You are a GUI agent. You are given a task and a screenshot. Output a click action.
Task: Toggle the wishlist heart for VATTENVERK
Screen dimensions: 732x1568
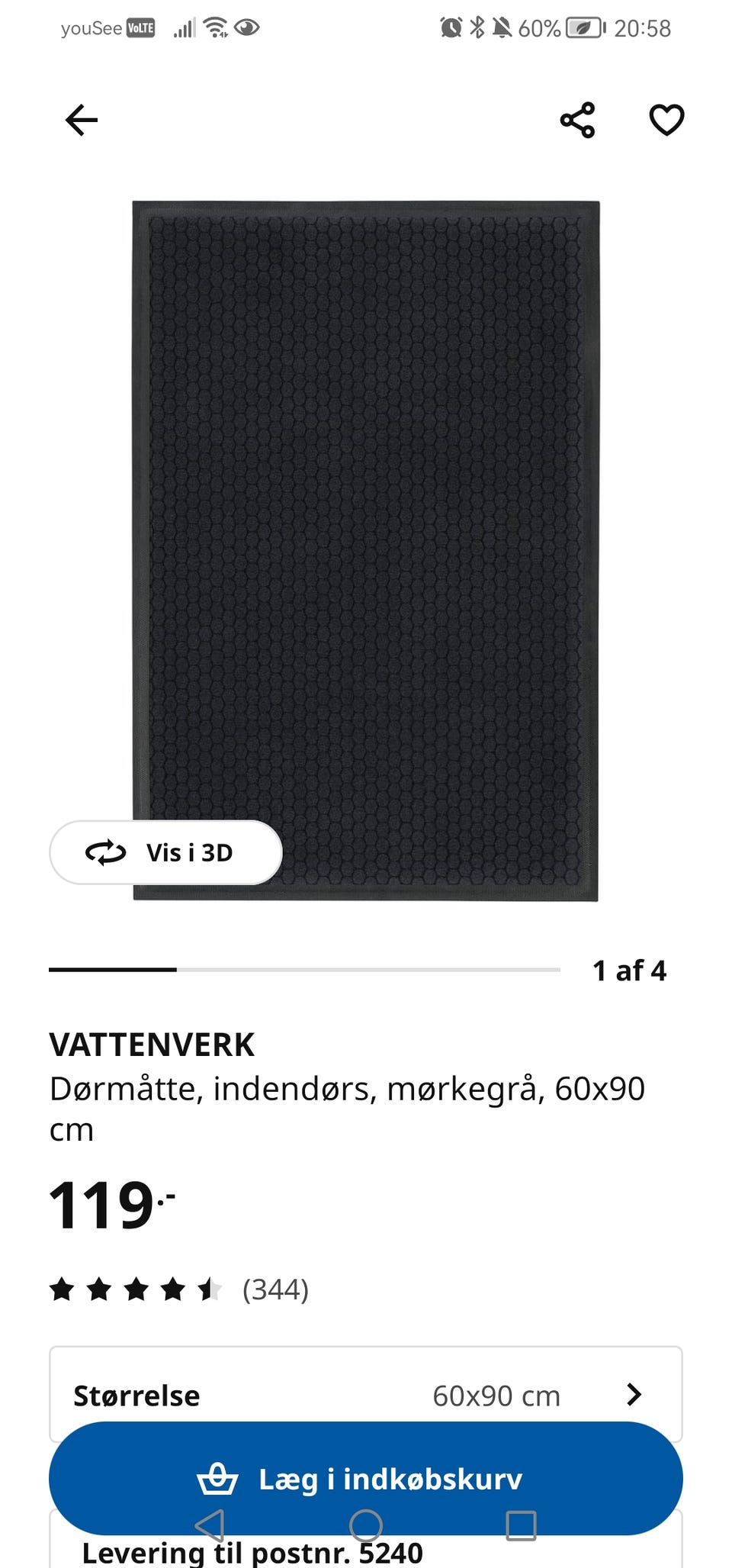pos(666,120)
